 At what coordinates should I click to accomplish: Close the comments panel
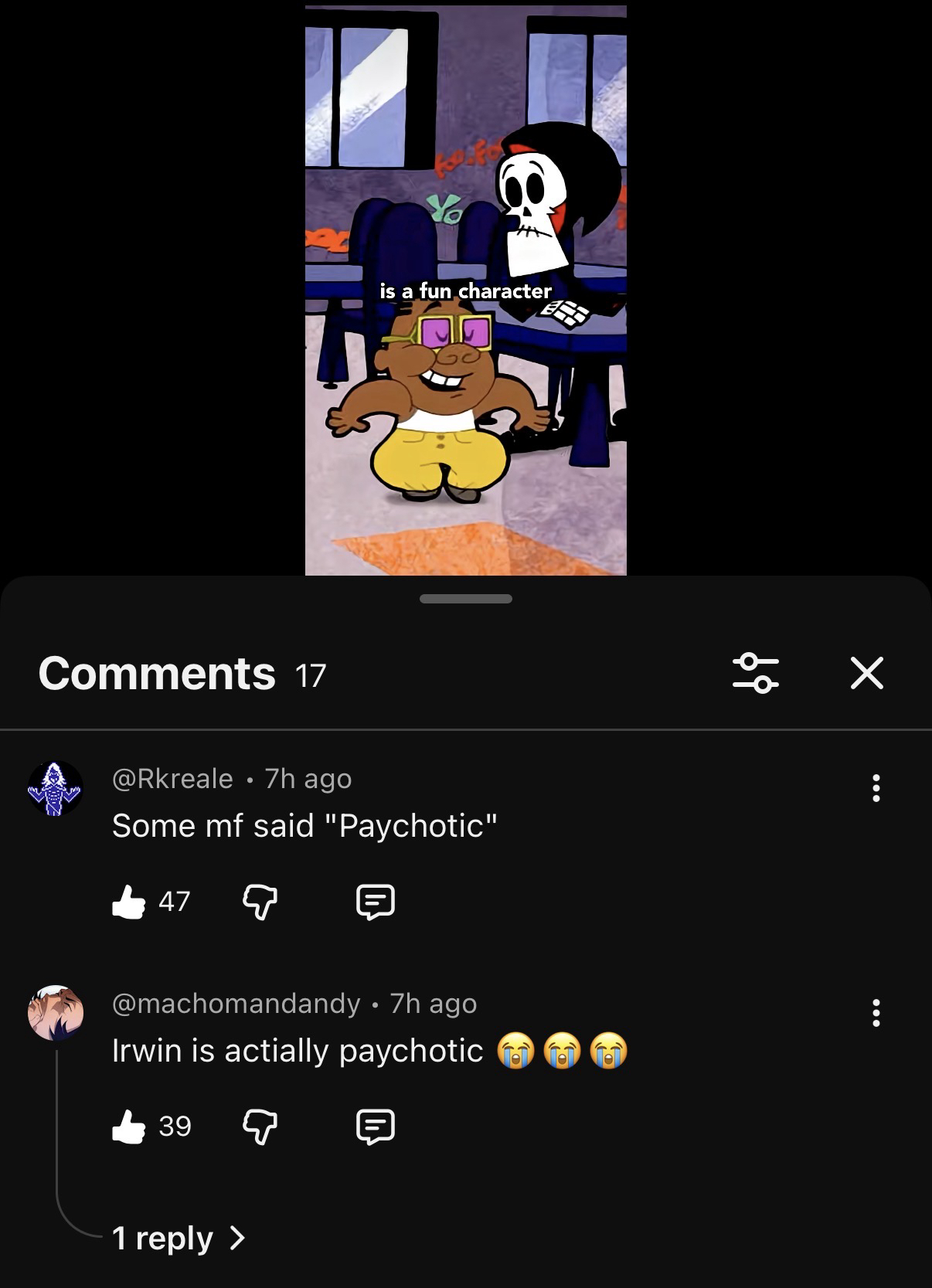[866, 673]
